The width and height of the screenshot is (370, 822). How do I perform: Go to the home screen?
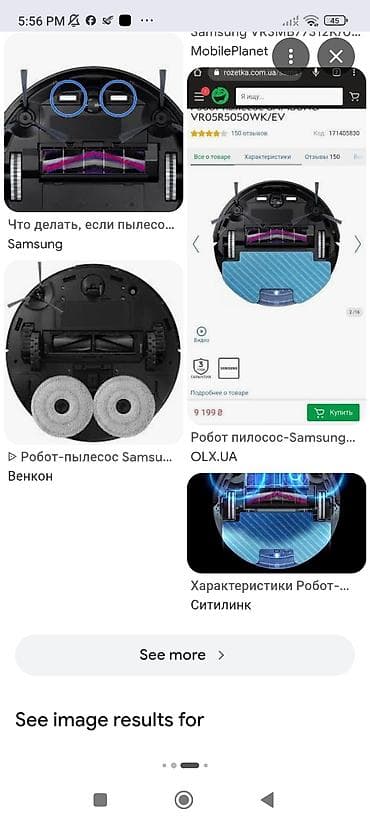183,799
